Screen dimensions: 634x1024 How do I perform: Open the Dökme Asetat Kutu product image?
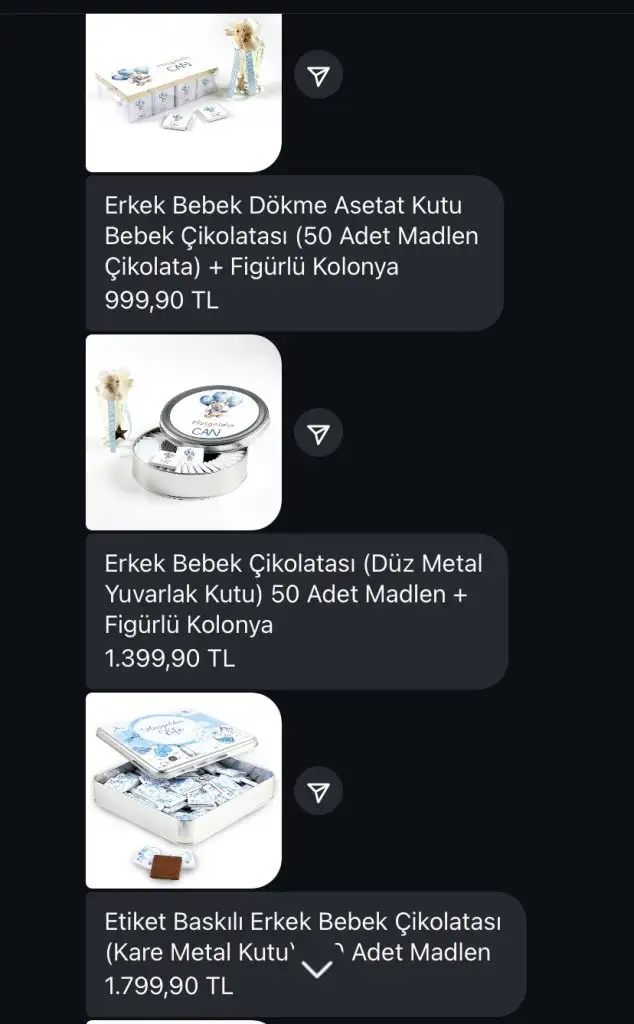pos(184,92)
